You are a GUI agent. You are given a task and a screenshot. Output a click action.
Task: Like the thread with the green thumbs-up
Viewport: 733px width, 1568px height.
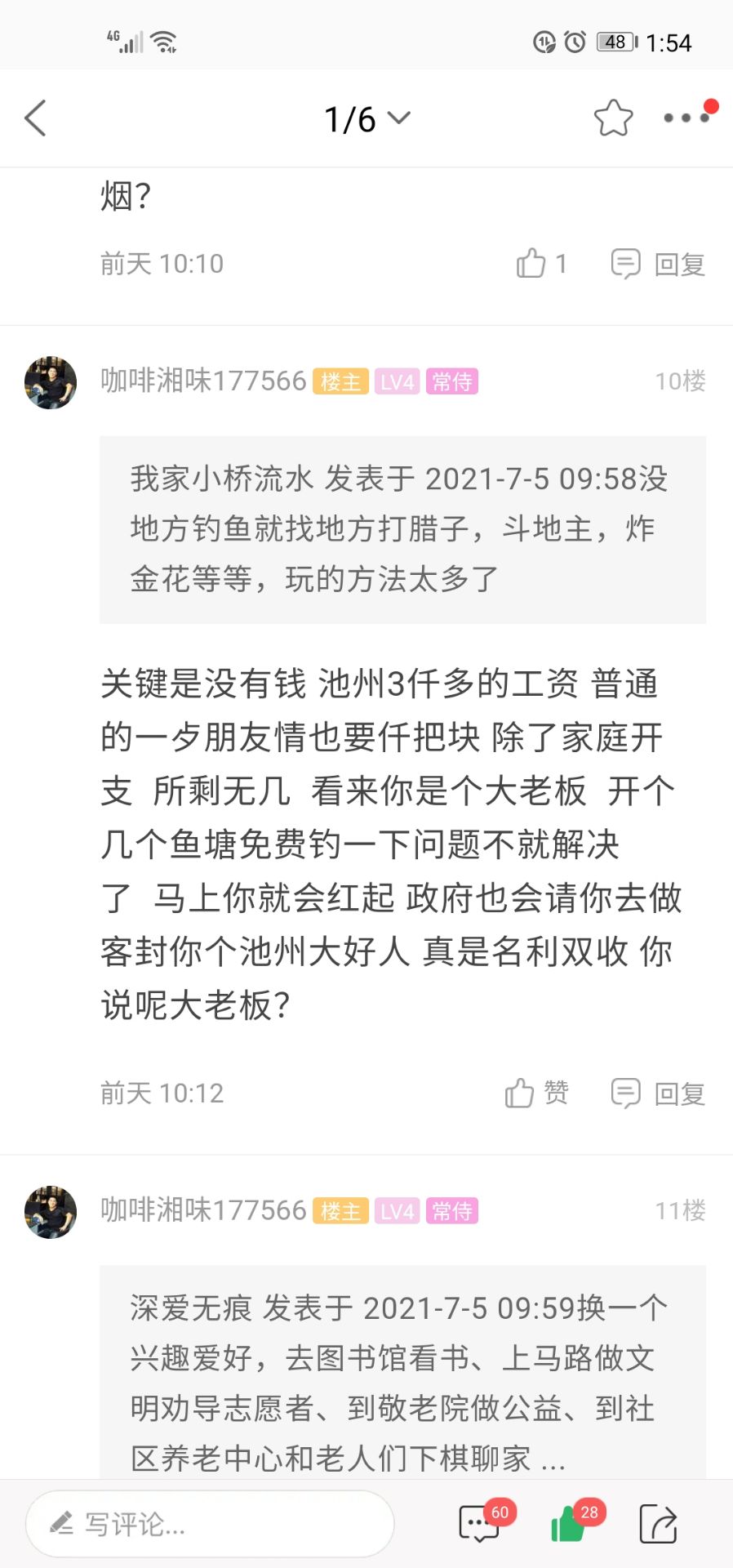[x=570, y=1524]
